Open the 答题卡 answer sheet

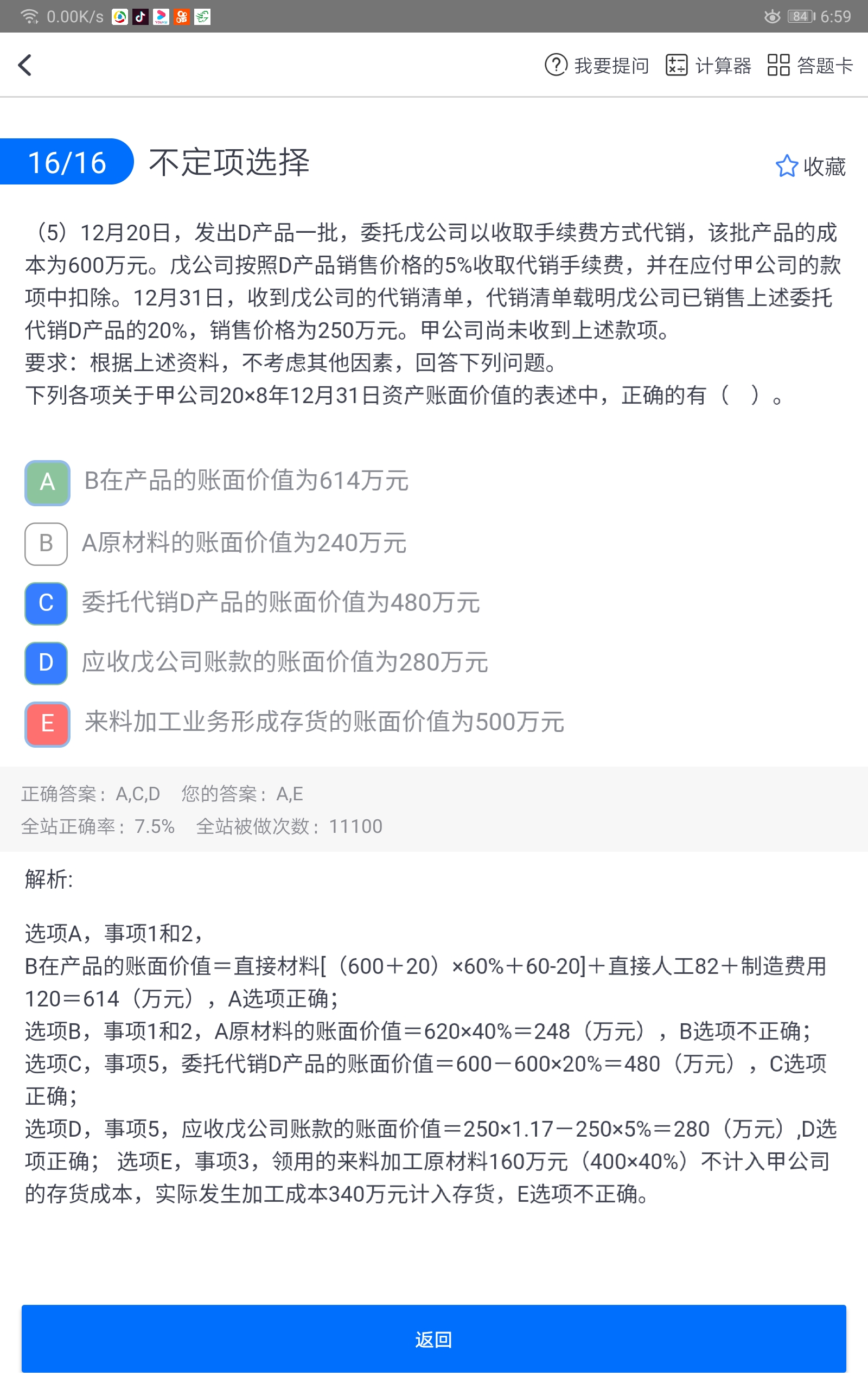(810, 66)
